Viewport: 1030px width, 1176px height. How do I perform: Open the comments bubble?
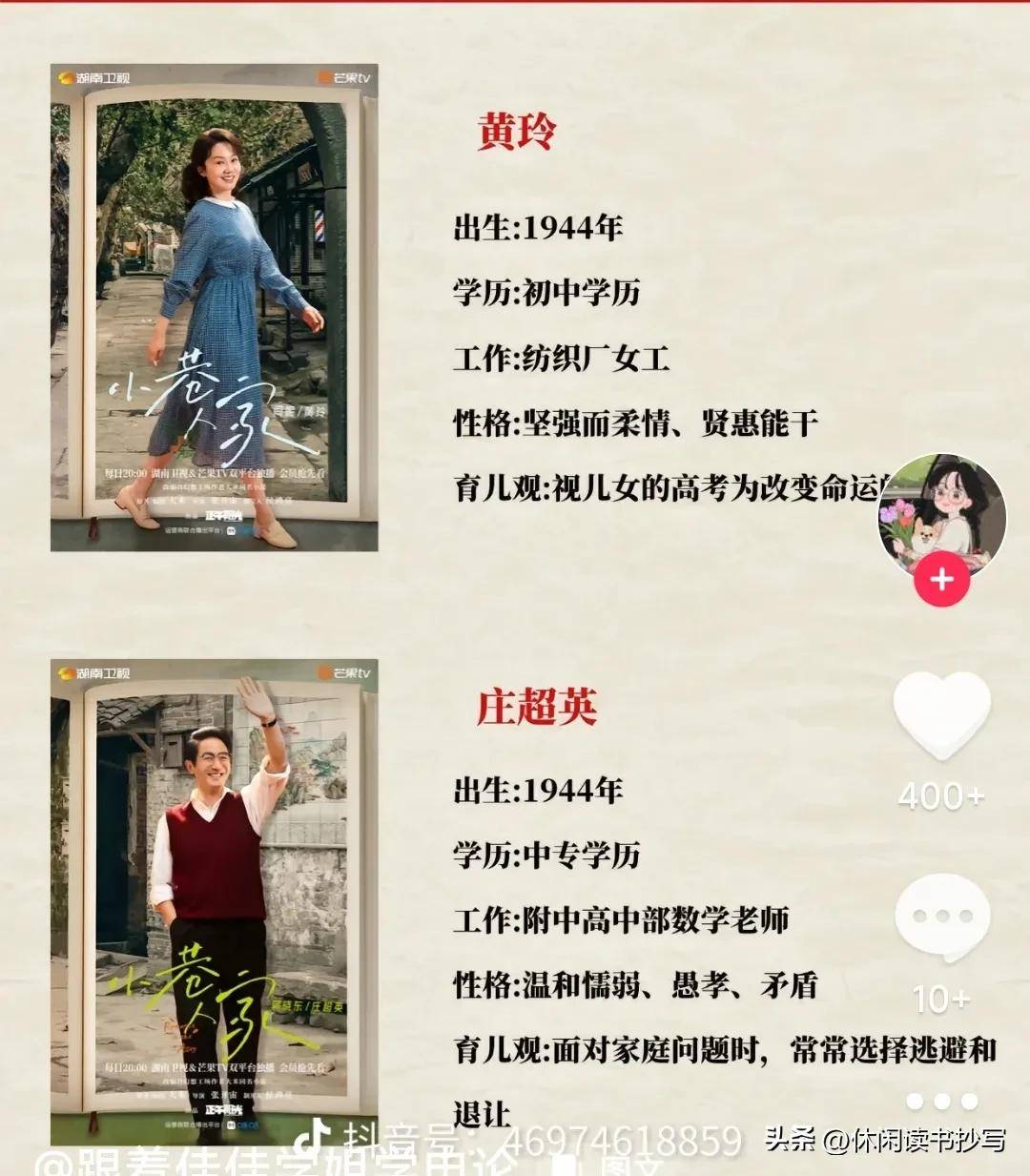point(941,918)
